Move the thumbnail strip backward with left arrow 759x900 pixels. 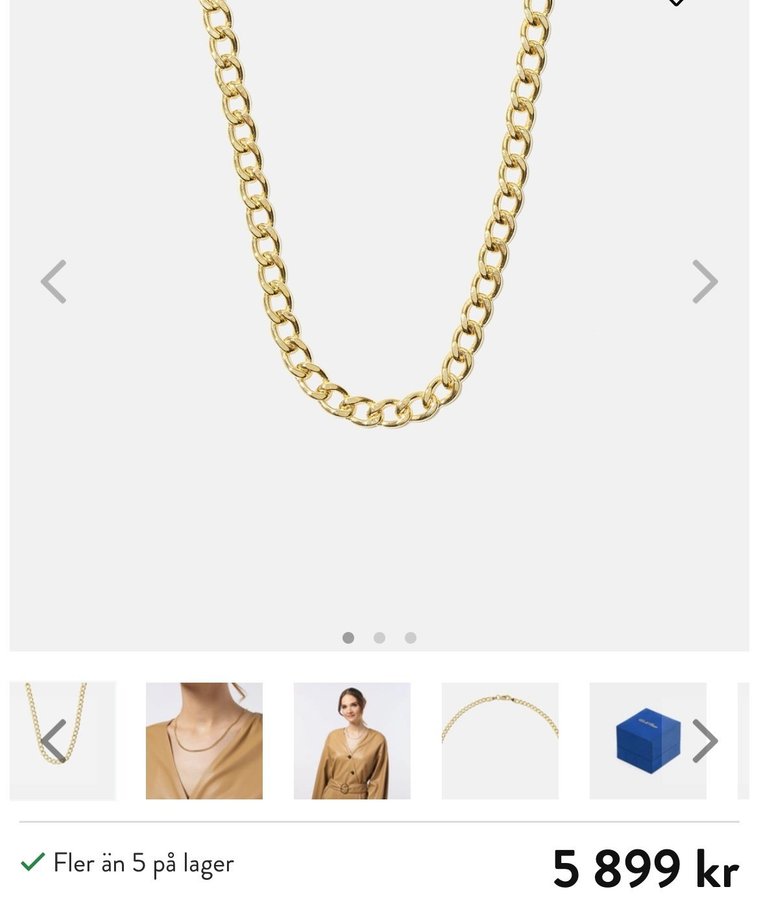[x=54, y=741]
